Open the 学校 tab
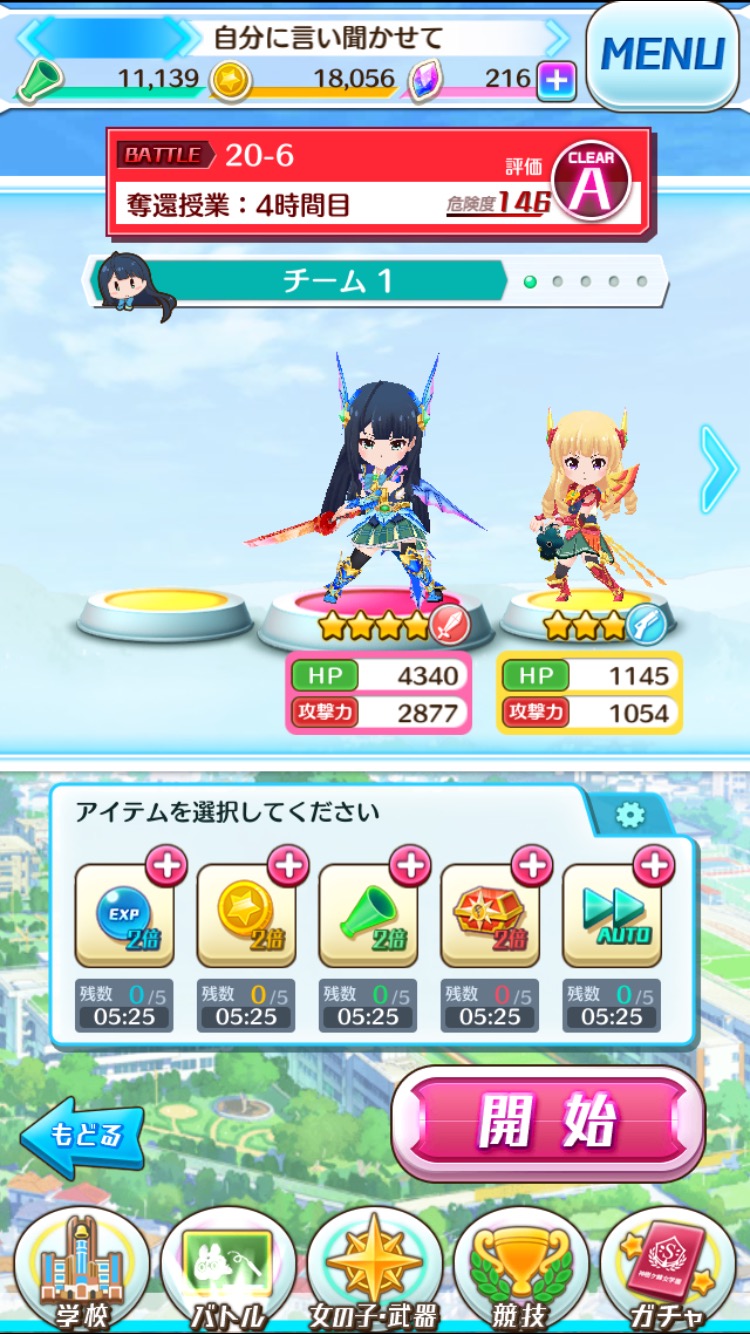Image resolution: width=750 pixels, height=1334 pixels. click(x=82, y=1270)
